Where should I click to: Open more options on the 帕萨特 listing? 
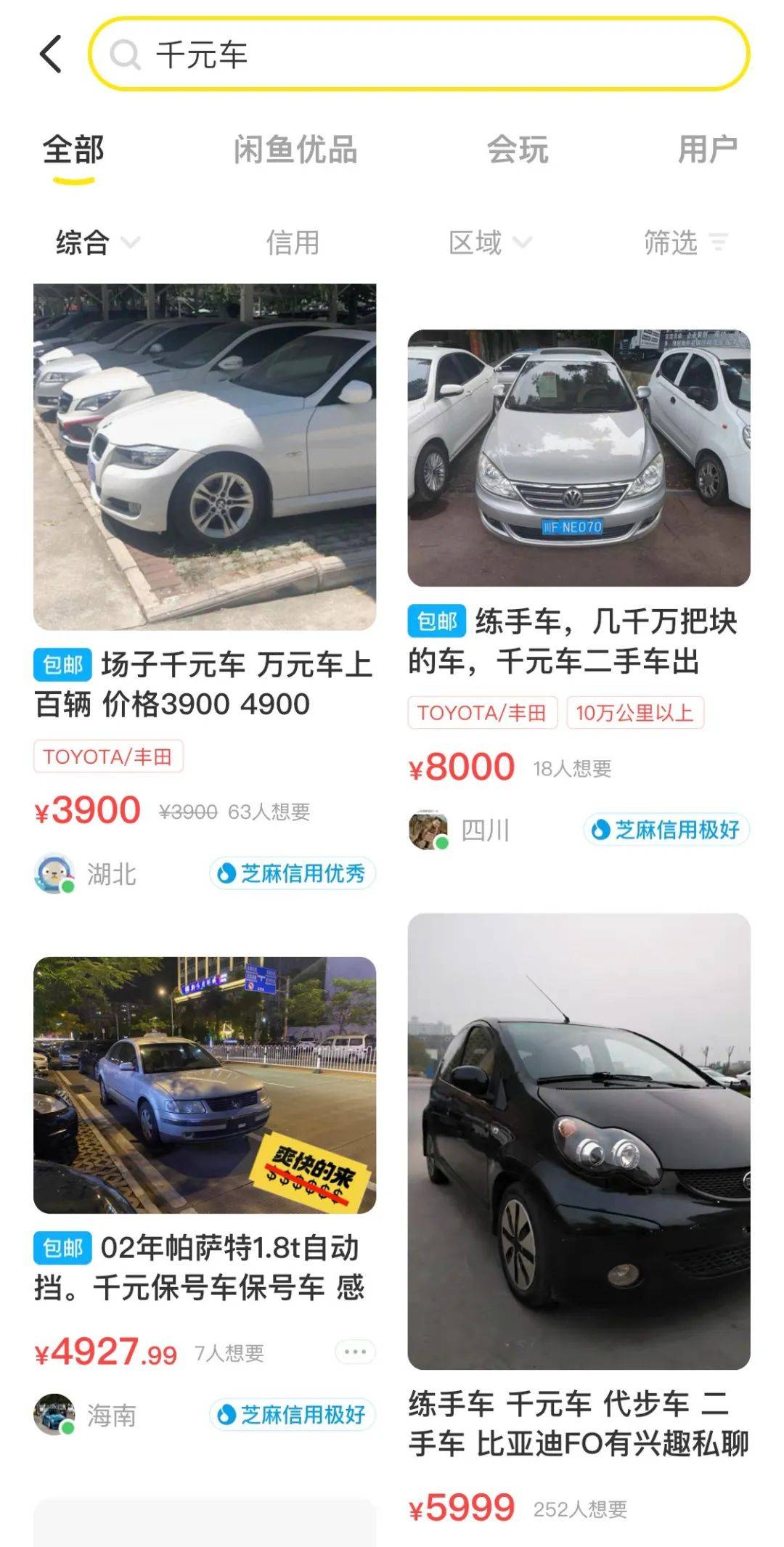pyautogui.click(x=355, y=1352)
